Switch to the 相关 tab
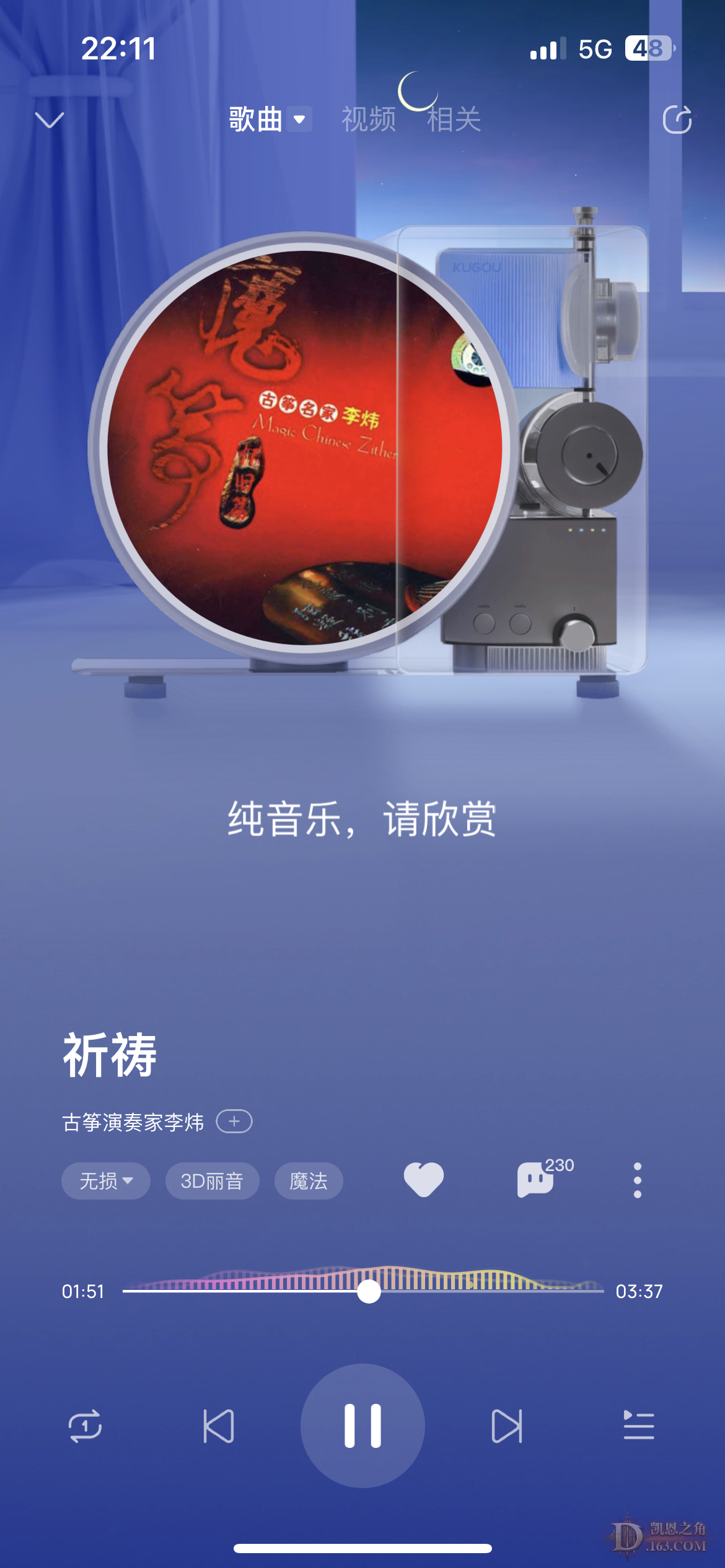The width and height of the screenshot is (725, 1568). pos(454,119)
